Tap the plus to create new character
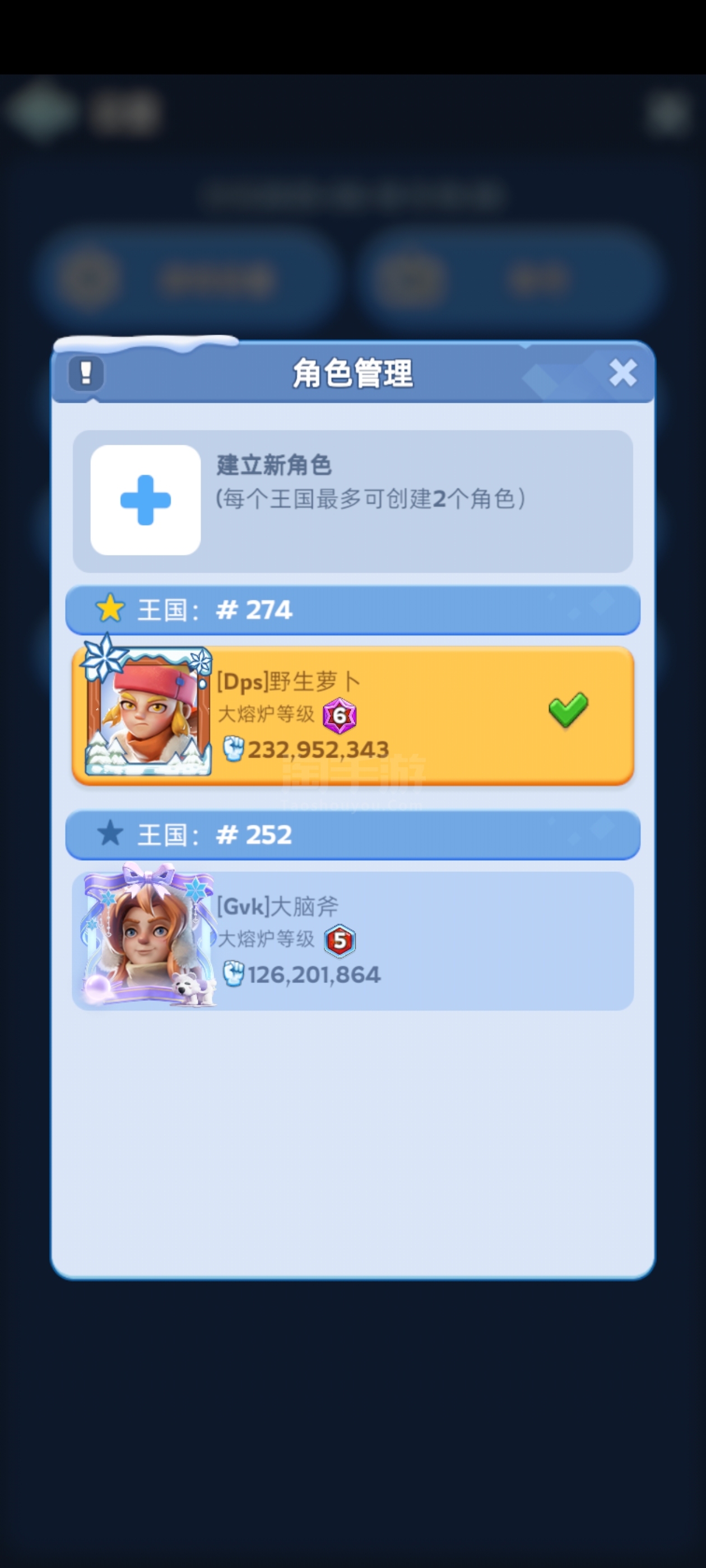 click(146, 500)
